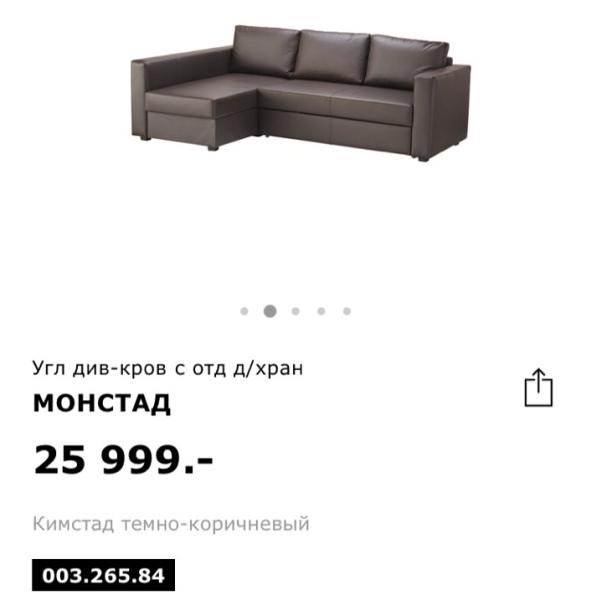
Task: Share the МОНСТАД sofa product
Action: [538, 388]
